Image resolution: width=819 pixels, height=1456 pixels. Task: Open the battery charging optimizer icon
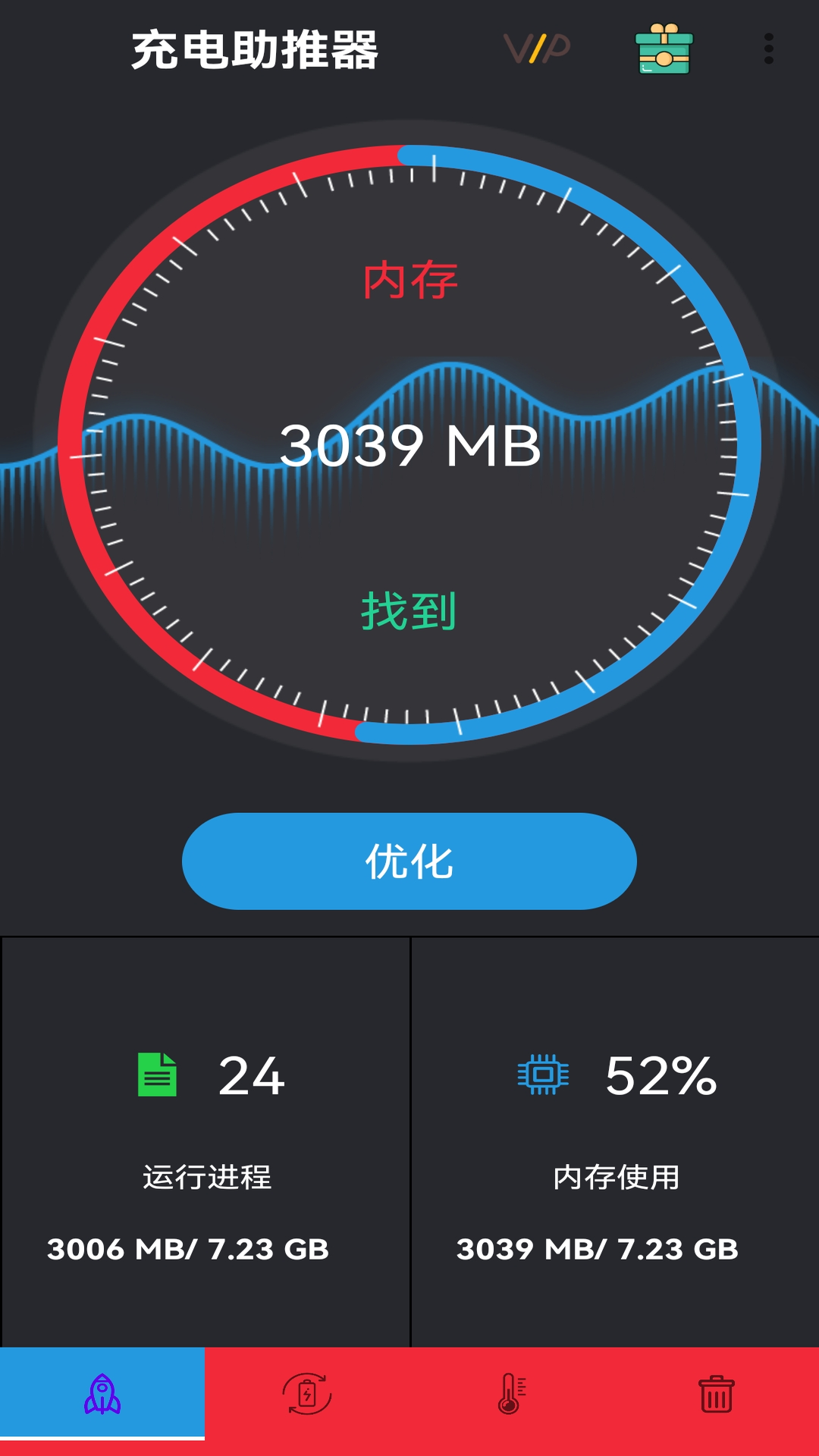[x=307, y=1405]
